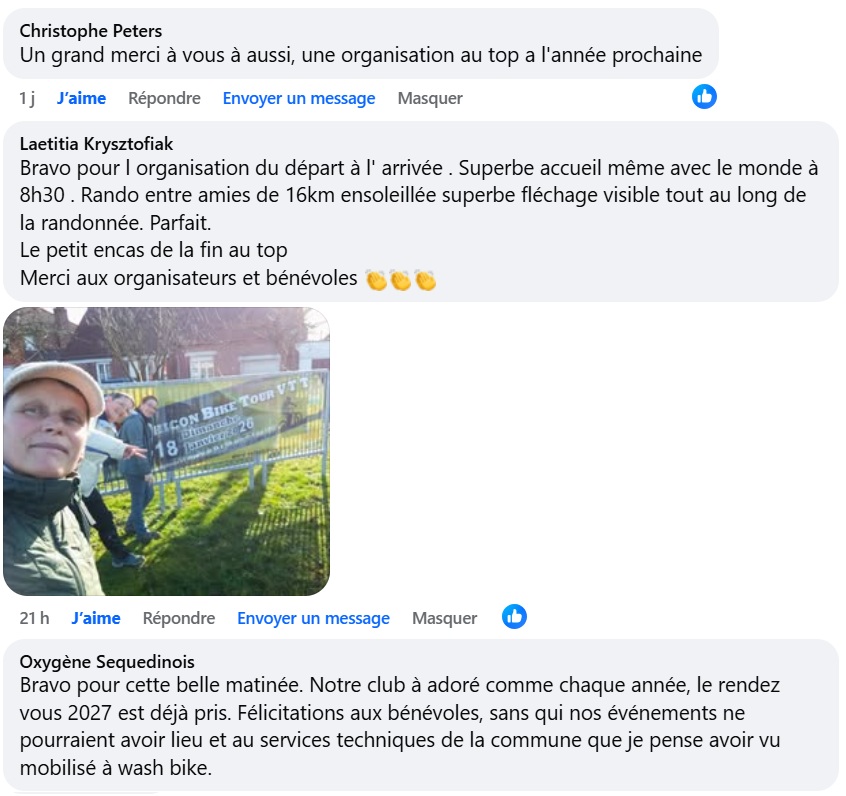Image resolution: width=846 pixels, height=796 pixels.
Task: Open Oxygène Sequedinois' profile name
Action: point(107,662)
